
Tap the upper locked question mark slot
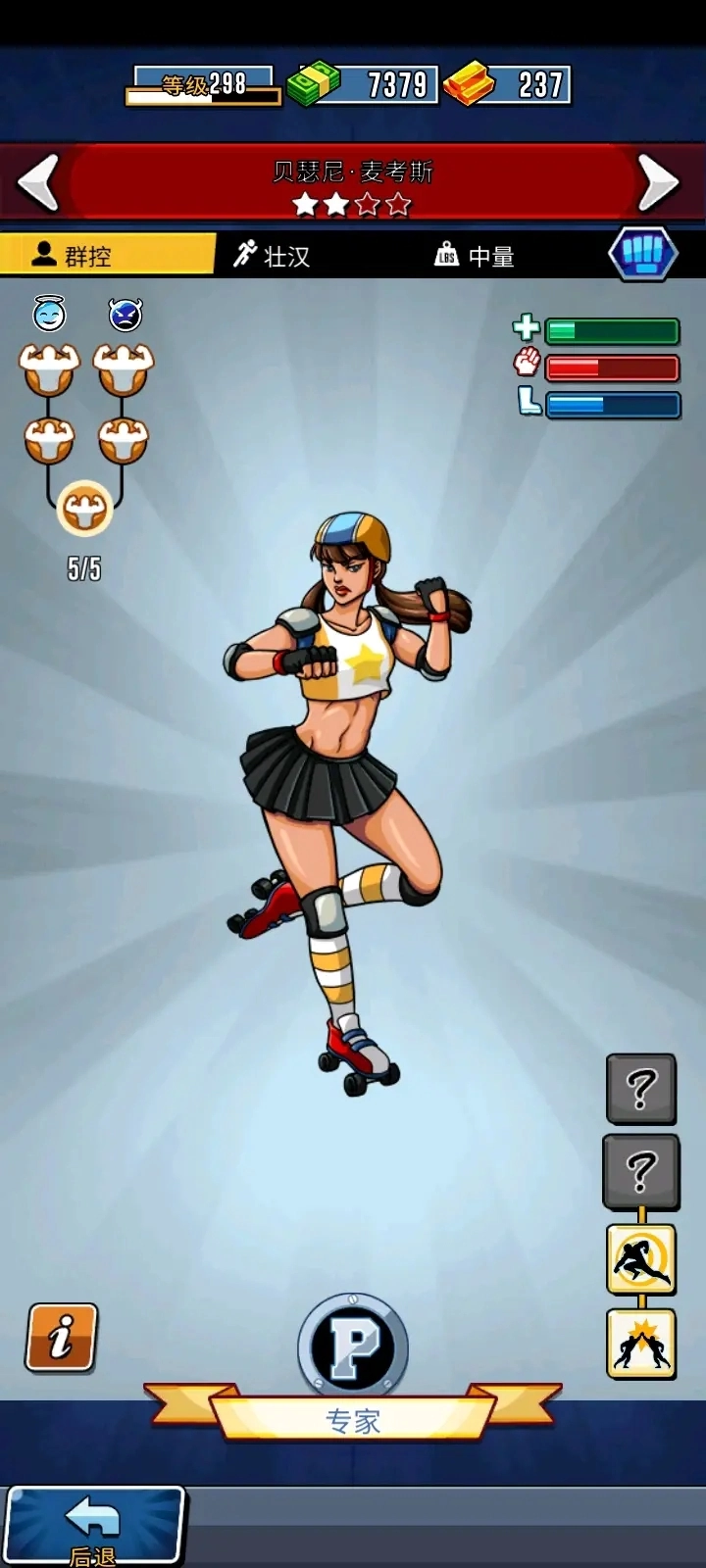tap(641, 1089)
